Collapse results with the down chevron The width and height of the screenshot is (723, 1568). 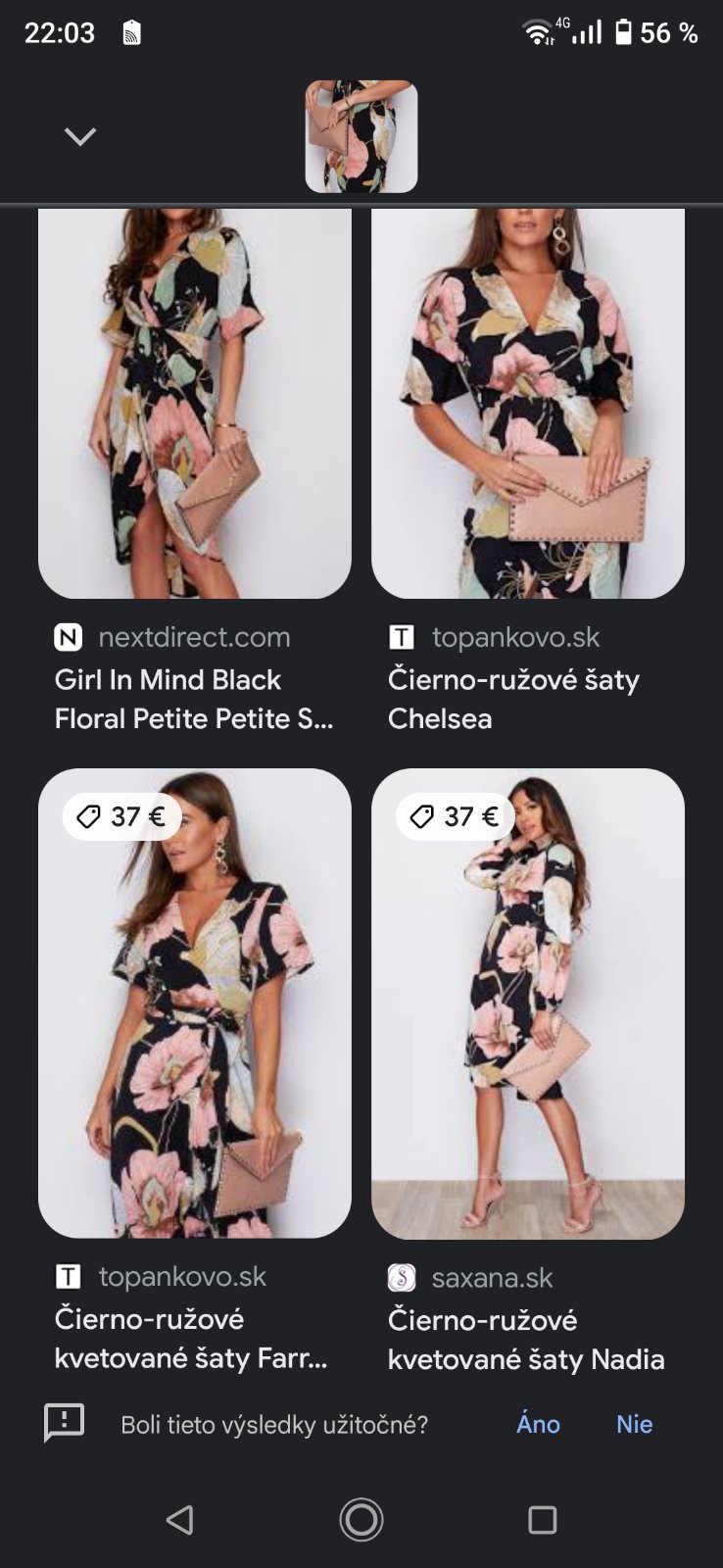pos(80,136)
